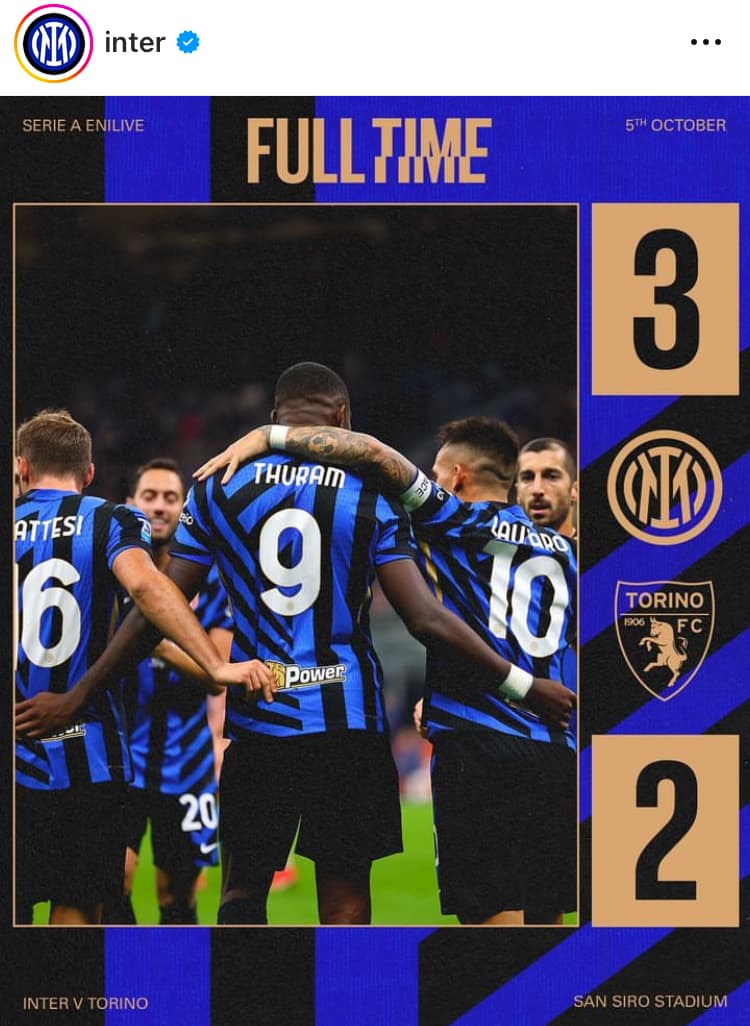This screenshot has height=1026, width=750.
Task: Open the inter account username
Action: pos(135,43)
